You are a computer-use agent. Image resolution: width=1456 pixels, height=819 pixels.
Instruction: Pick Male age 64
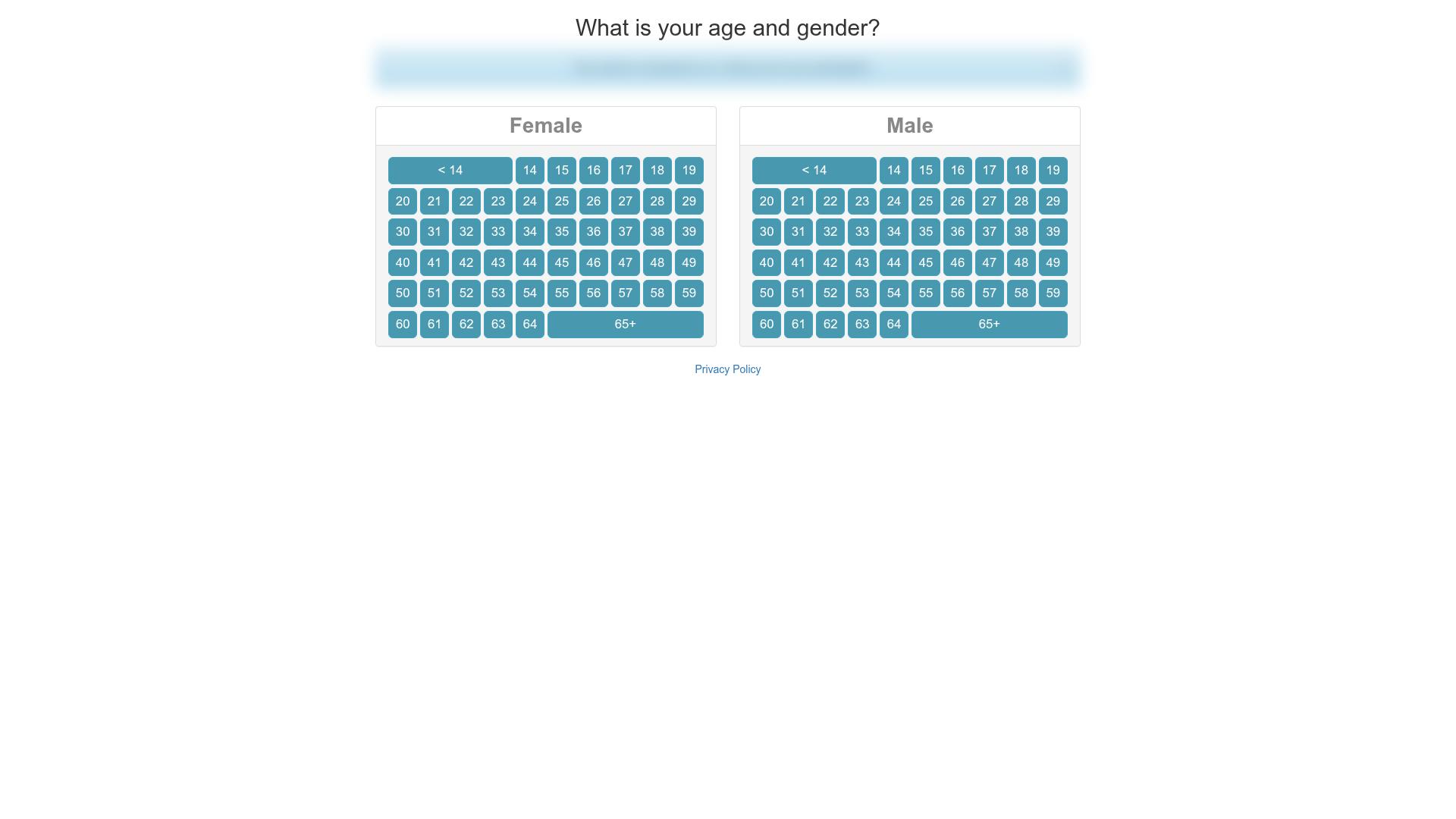coord(893,325)
